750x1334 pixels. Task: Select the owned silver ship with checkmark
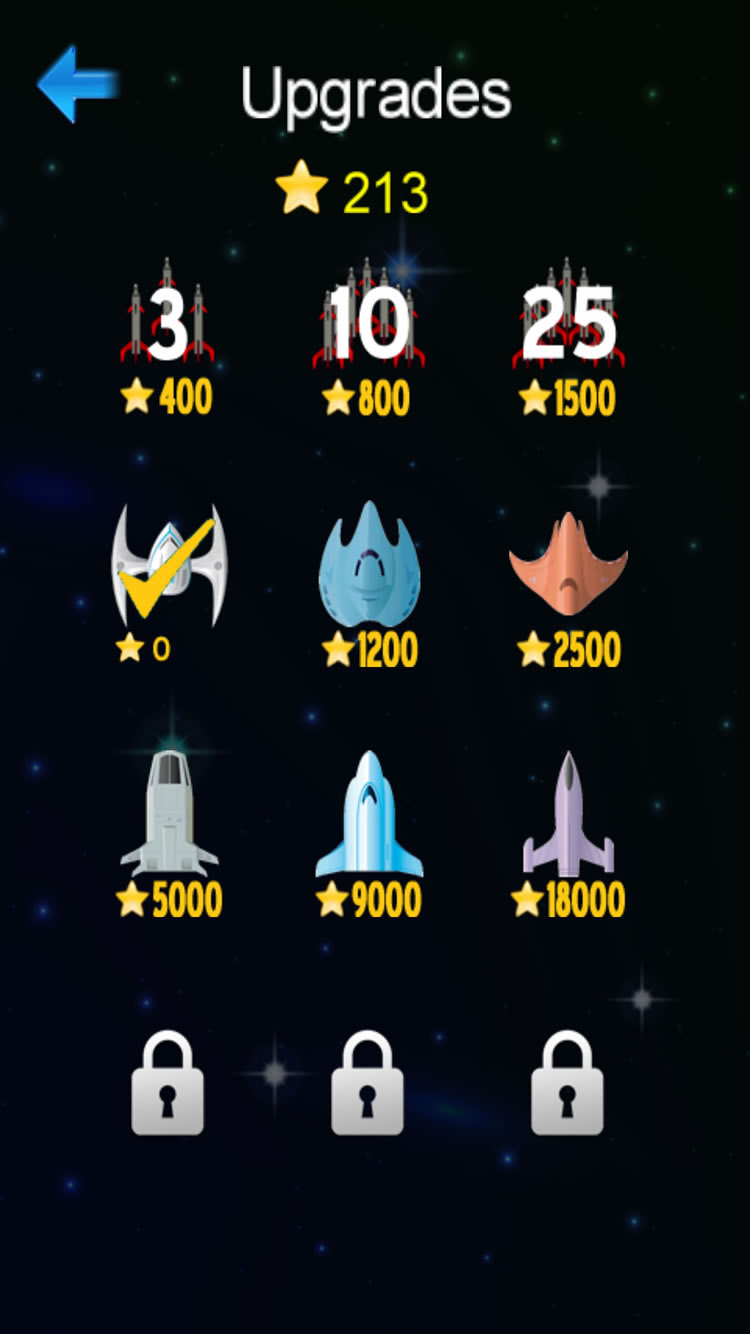pos(168,570)
